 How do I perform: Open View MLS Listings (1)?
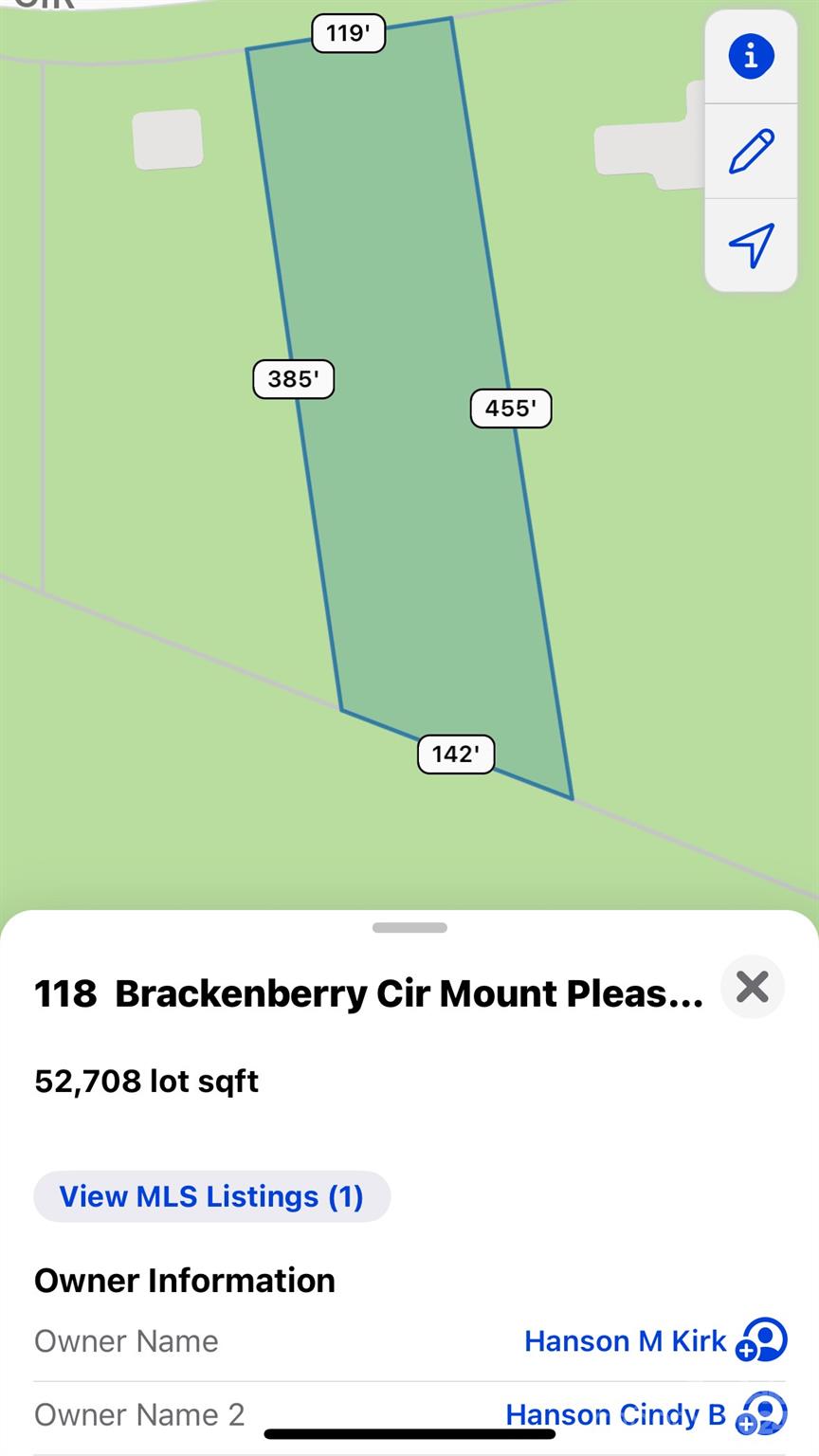[211, 1196]
